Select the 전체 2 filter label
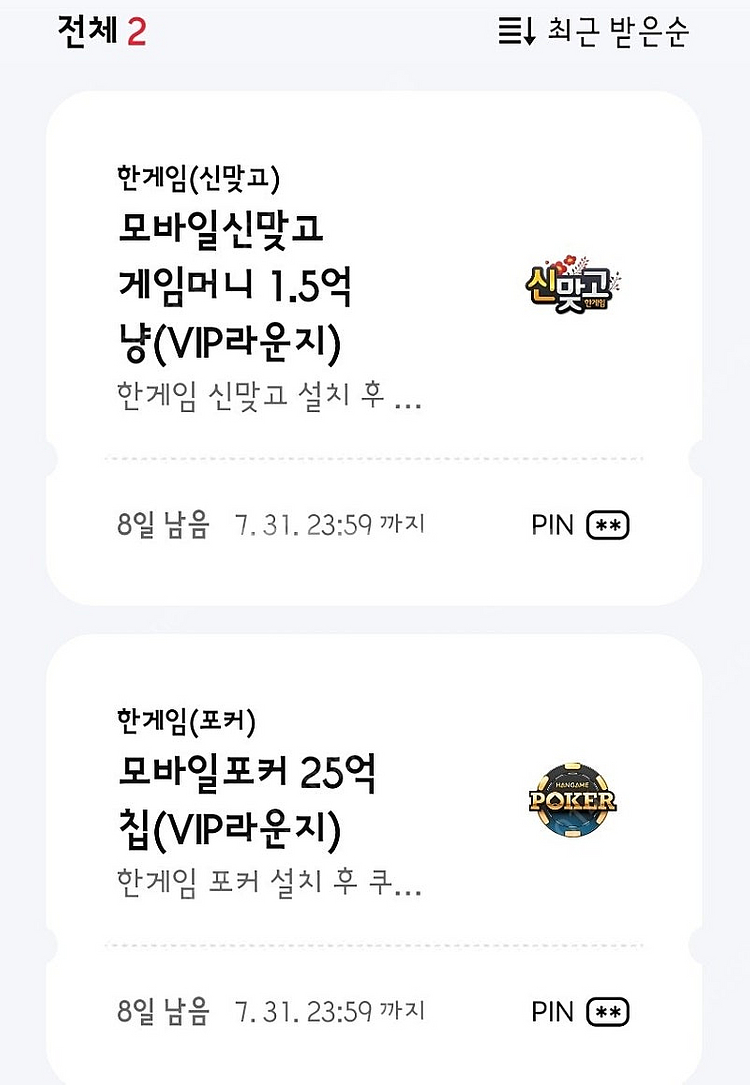 [x=100, y=30]
